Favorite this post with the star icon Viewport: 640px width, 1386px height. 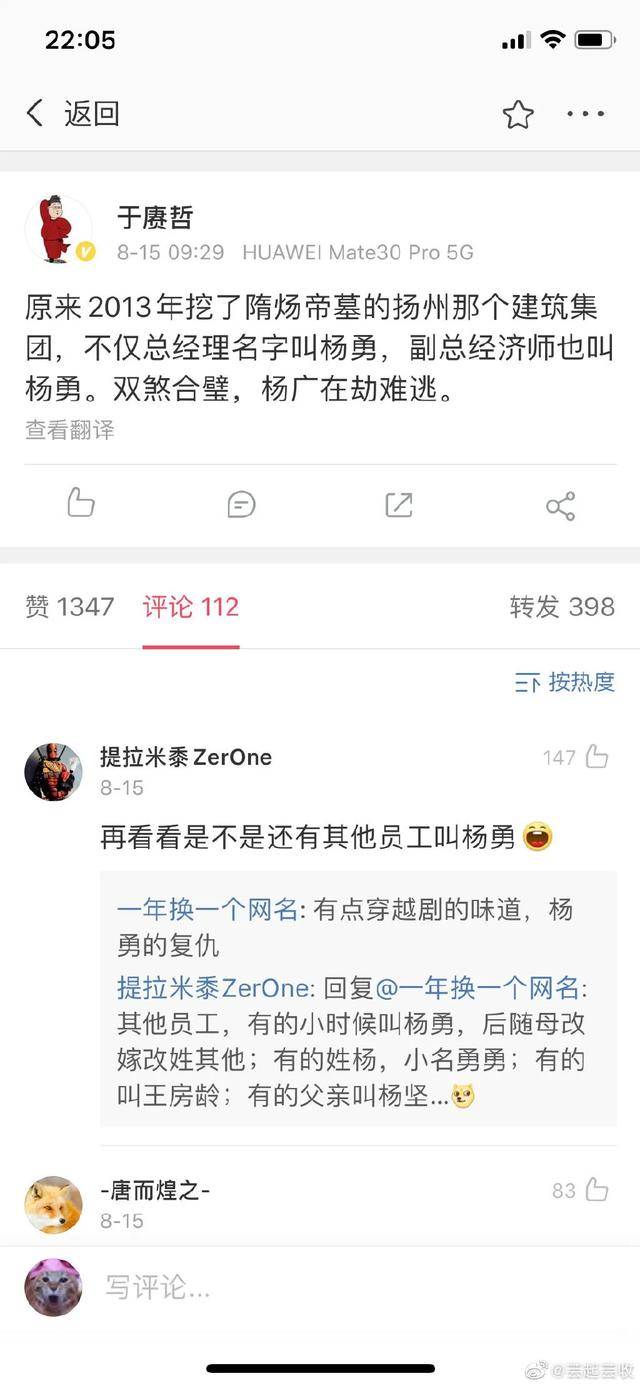tap(518, 115)
